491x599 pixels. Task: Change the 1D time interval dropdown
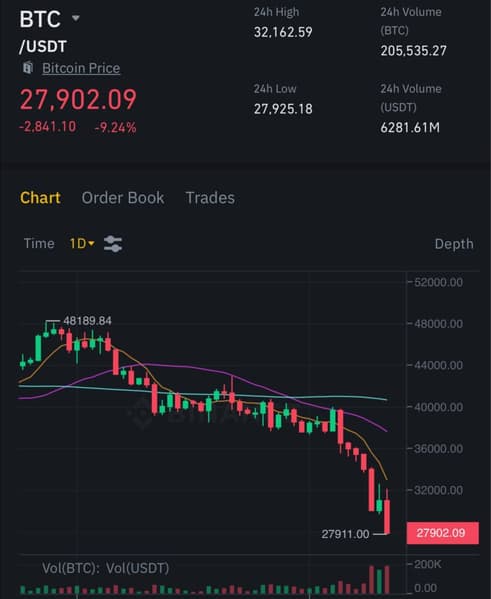click(x=82, y=243)
